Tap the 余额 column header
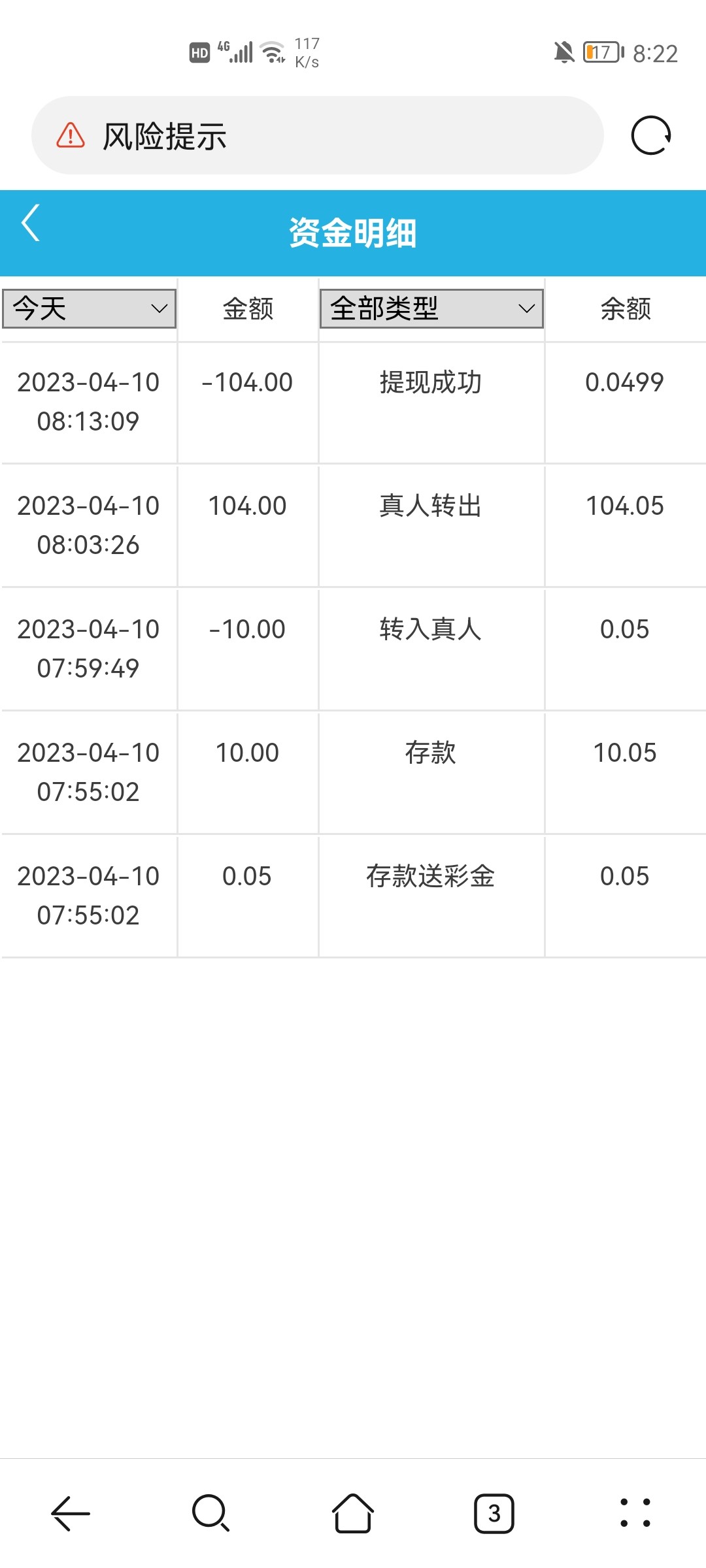This screenshot has width=706, height=1568. tap(626, 310)
